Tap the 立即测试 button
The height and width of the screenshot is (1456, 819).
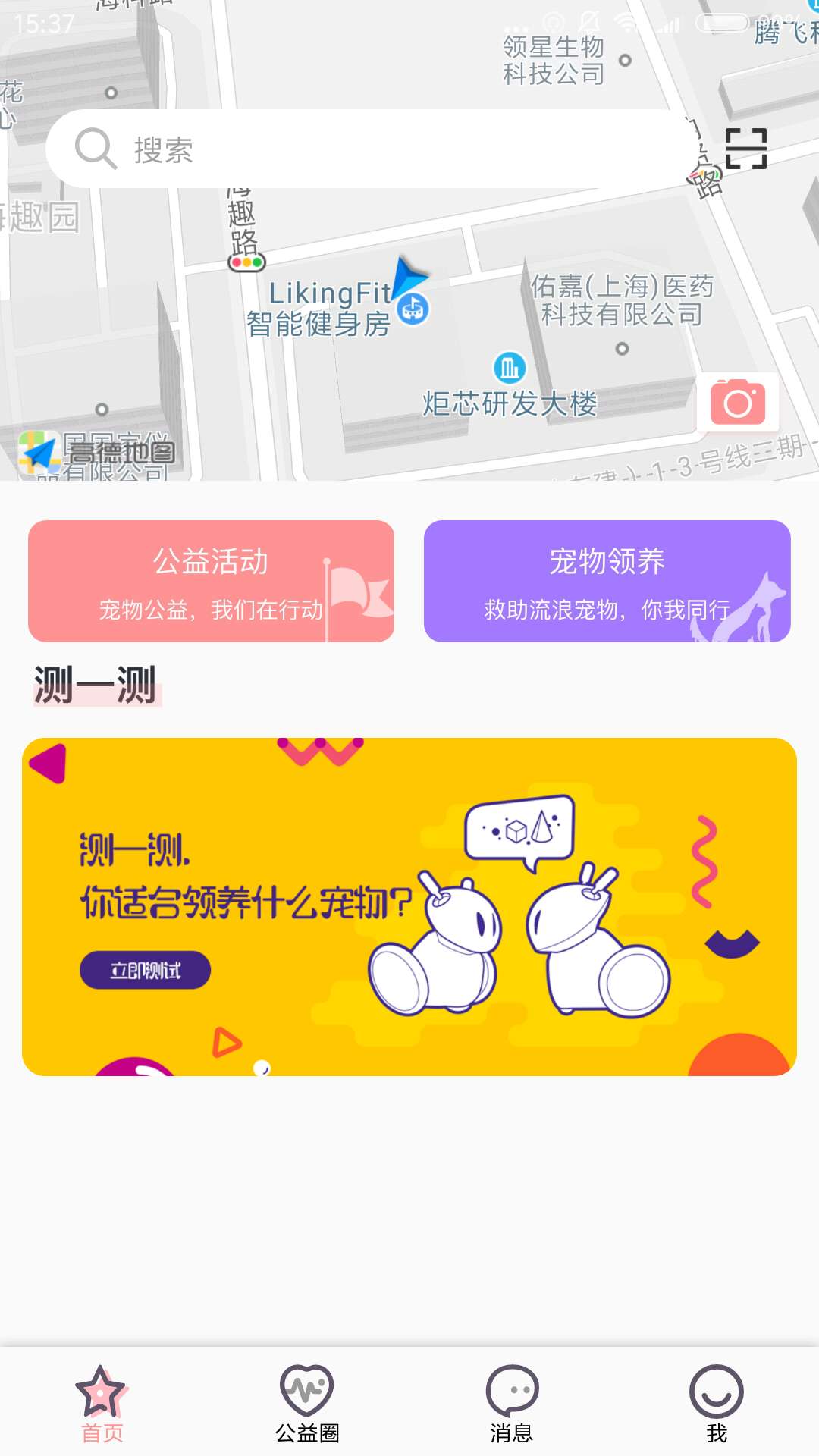coord(145,970)
